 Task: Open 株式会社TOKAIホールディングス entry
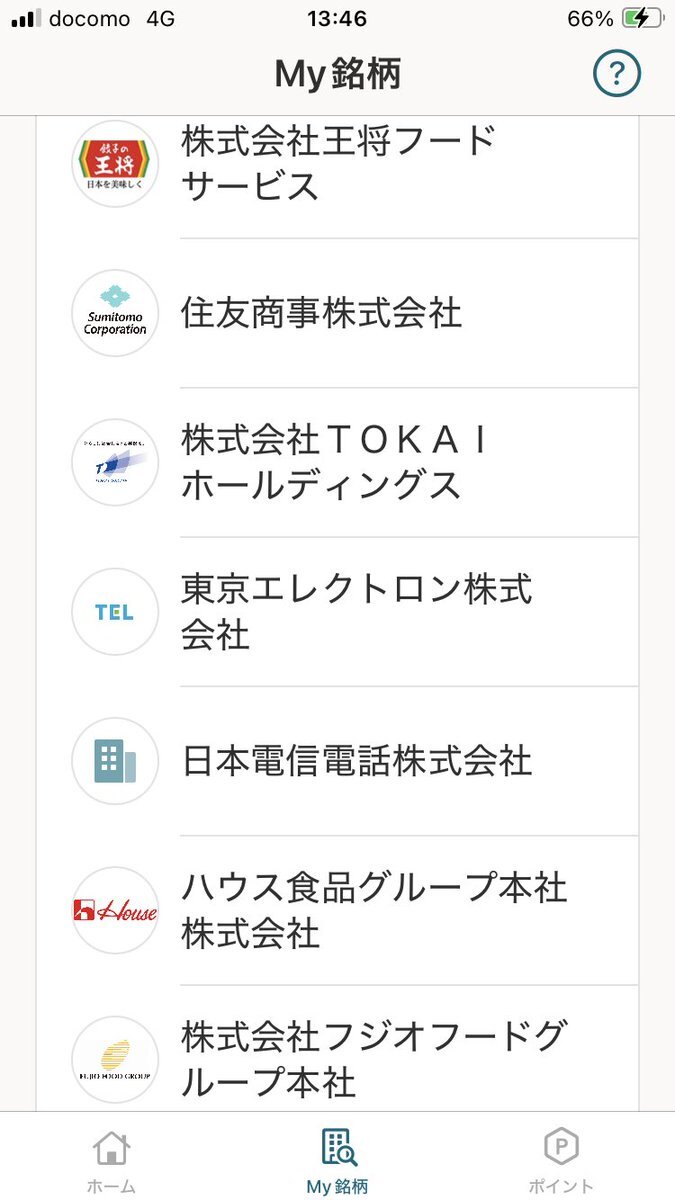coord(337,463)
